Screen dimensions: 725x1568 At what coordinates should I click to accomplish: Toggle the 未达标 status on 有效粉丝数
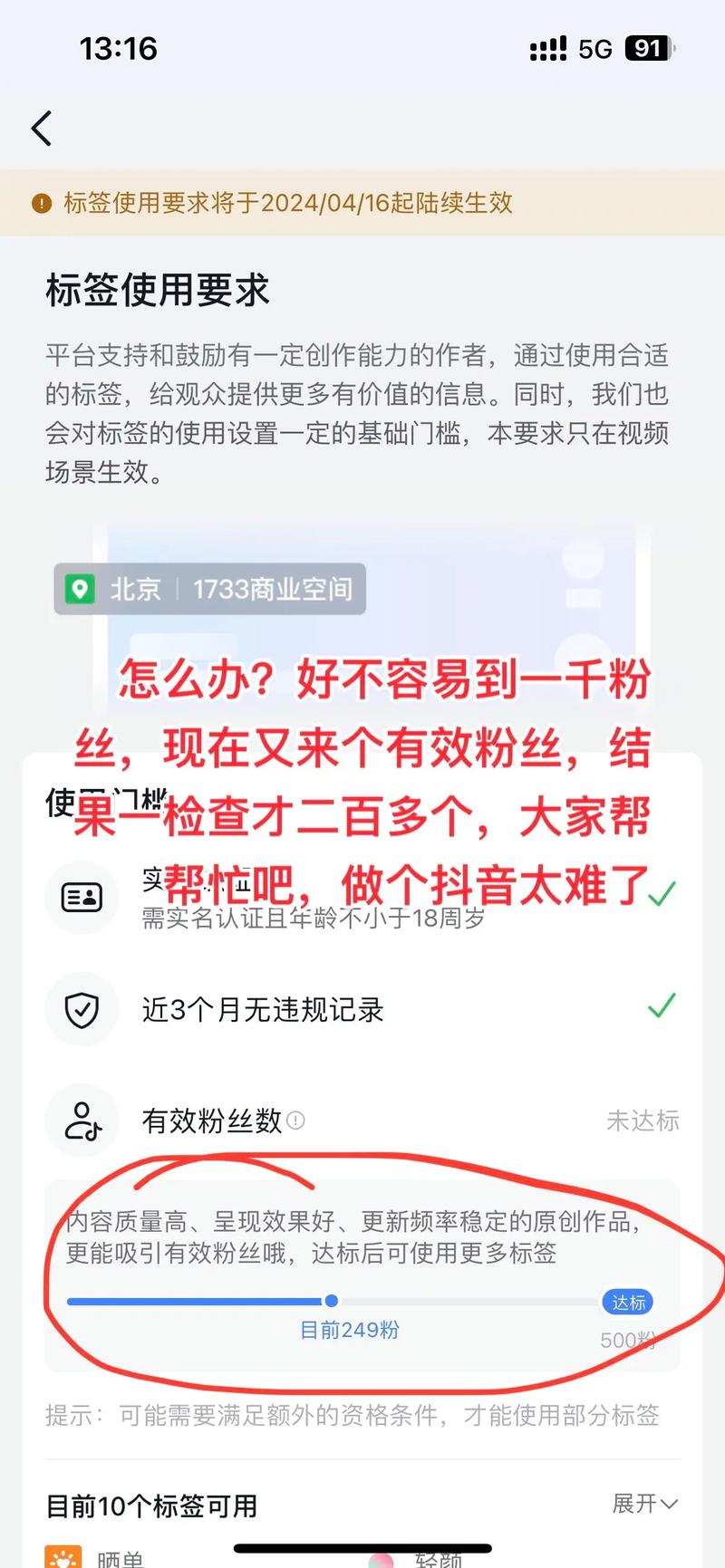click(643, 1121)
